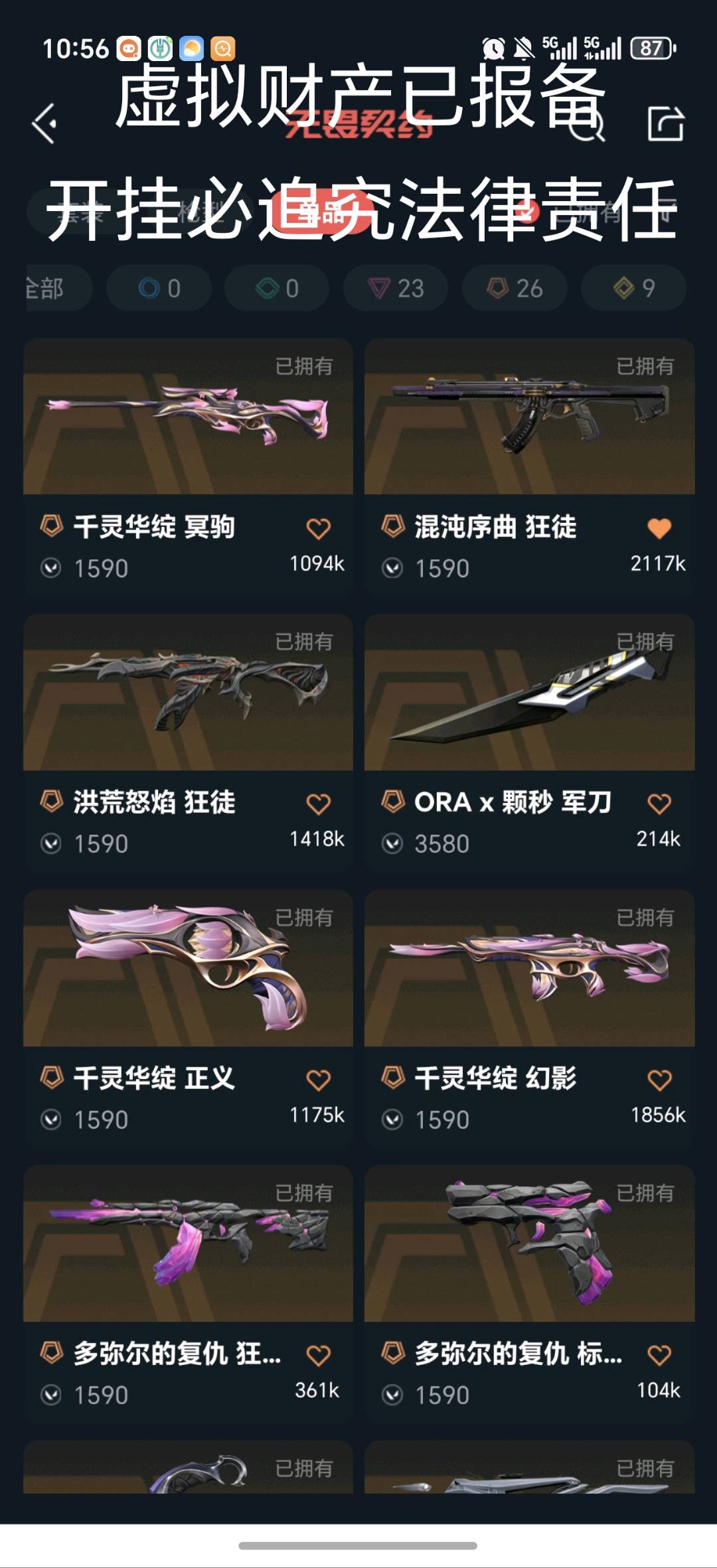
Task: Like the 千灵华绽 幻影 skin
Action: 659,1080
